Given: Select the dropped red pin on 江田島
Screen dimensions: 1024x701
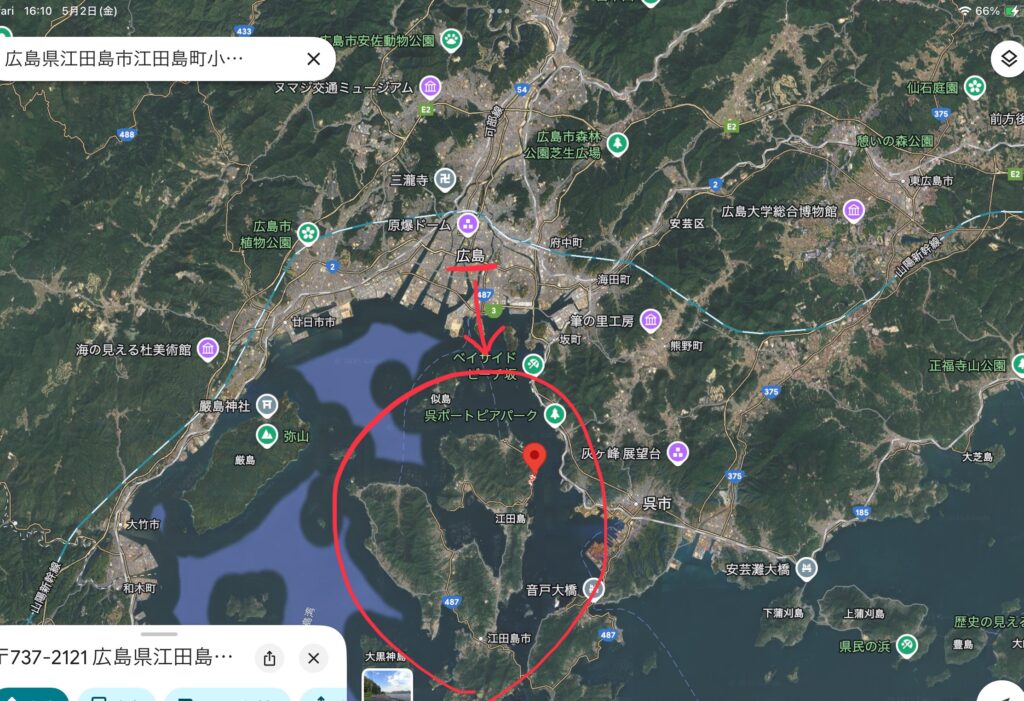Looking at the screenshot, I should [535, 459].
